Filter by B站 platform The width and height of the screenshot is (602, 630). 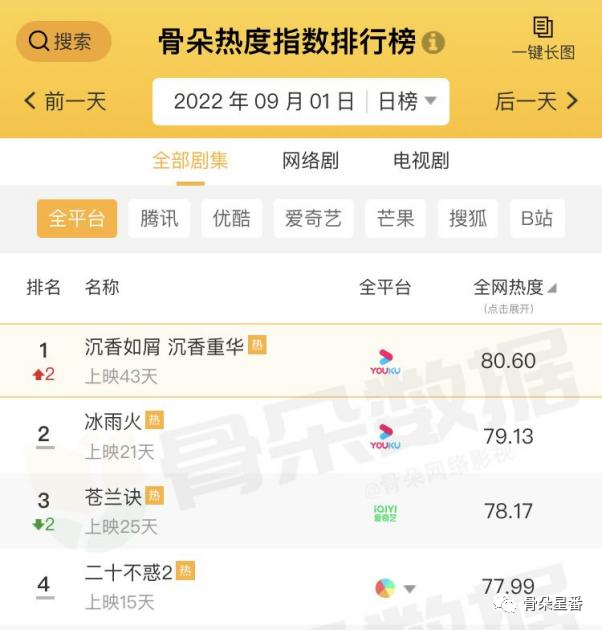click(x=537, y=218)
